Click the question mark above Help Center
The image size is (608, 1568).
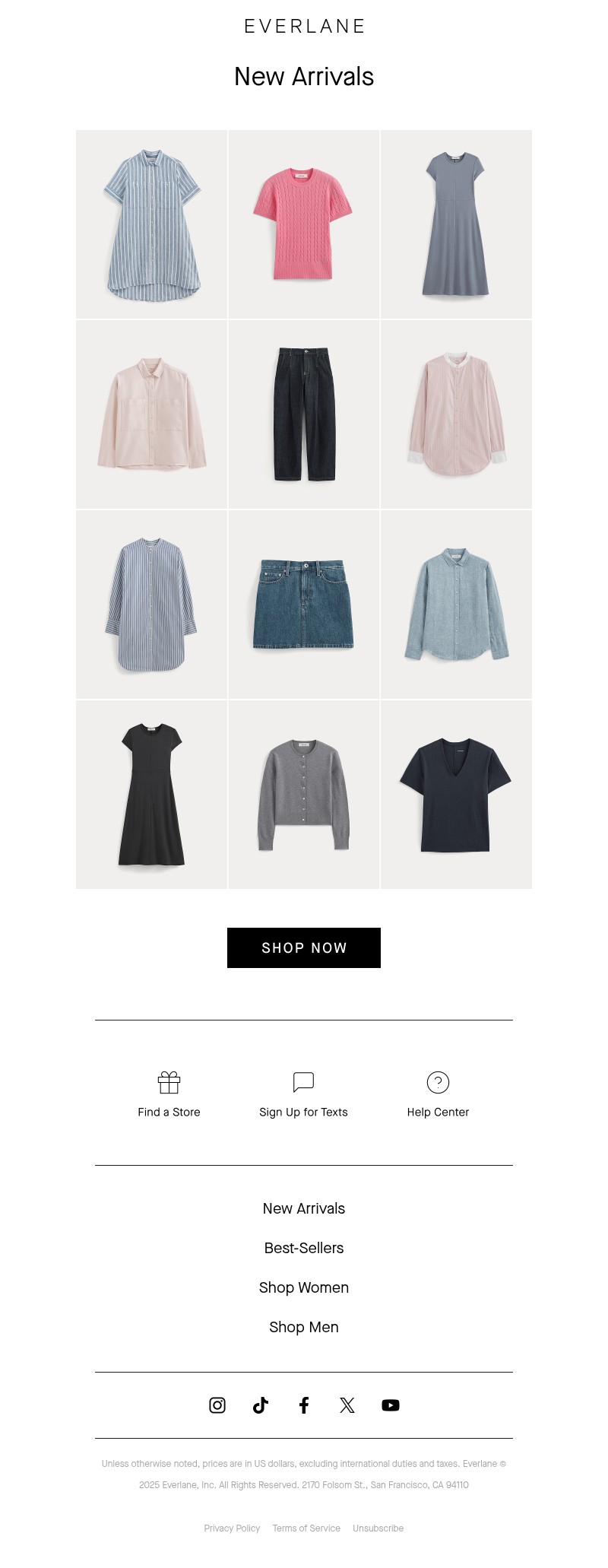click(x=437, y=1081)
